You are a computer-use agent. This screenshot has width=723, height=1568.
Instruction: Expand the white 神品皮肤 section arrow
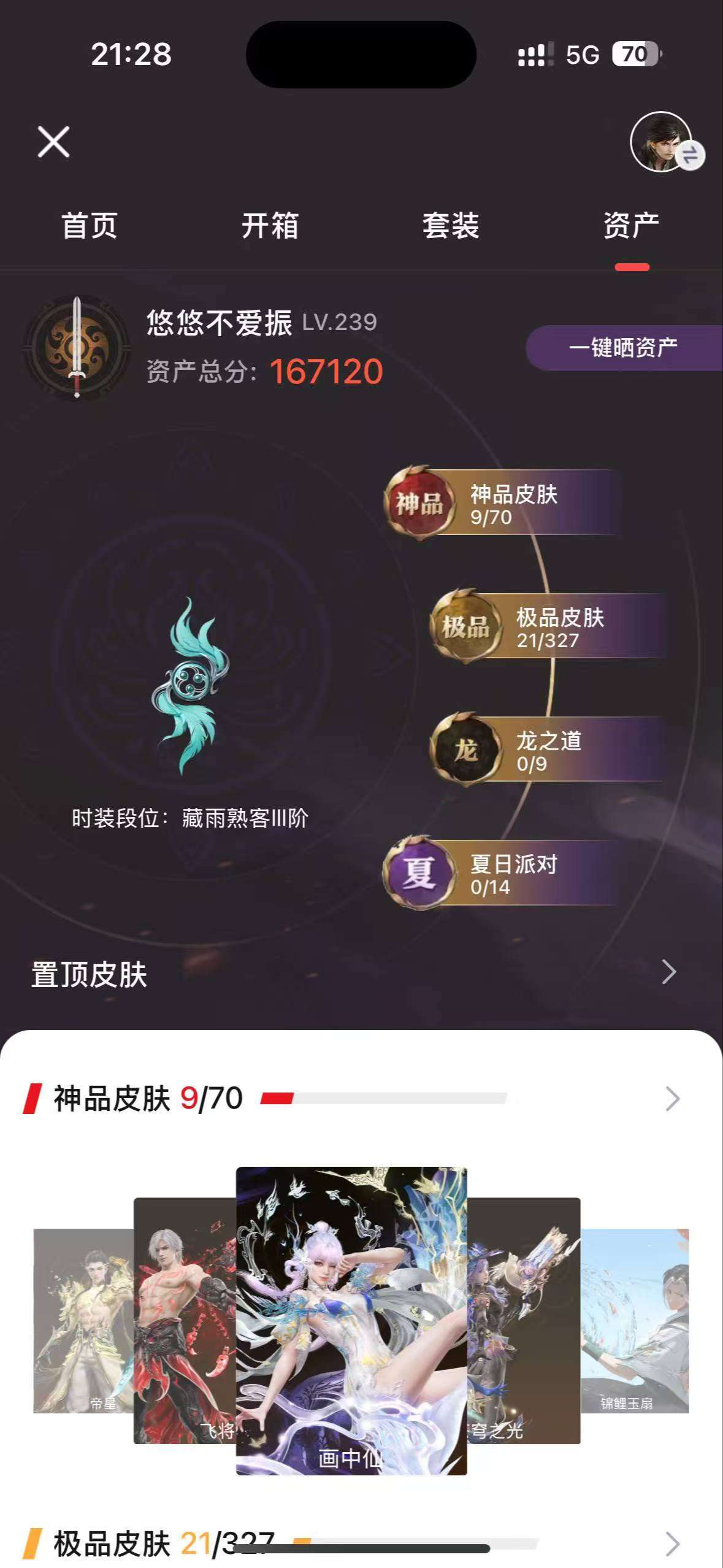(x=672, y=1099)
